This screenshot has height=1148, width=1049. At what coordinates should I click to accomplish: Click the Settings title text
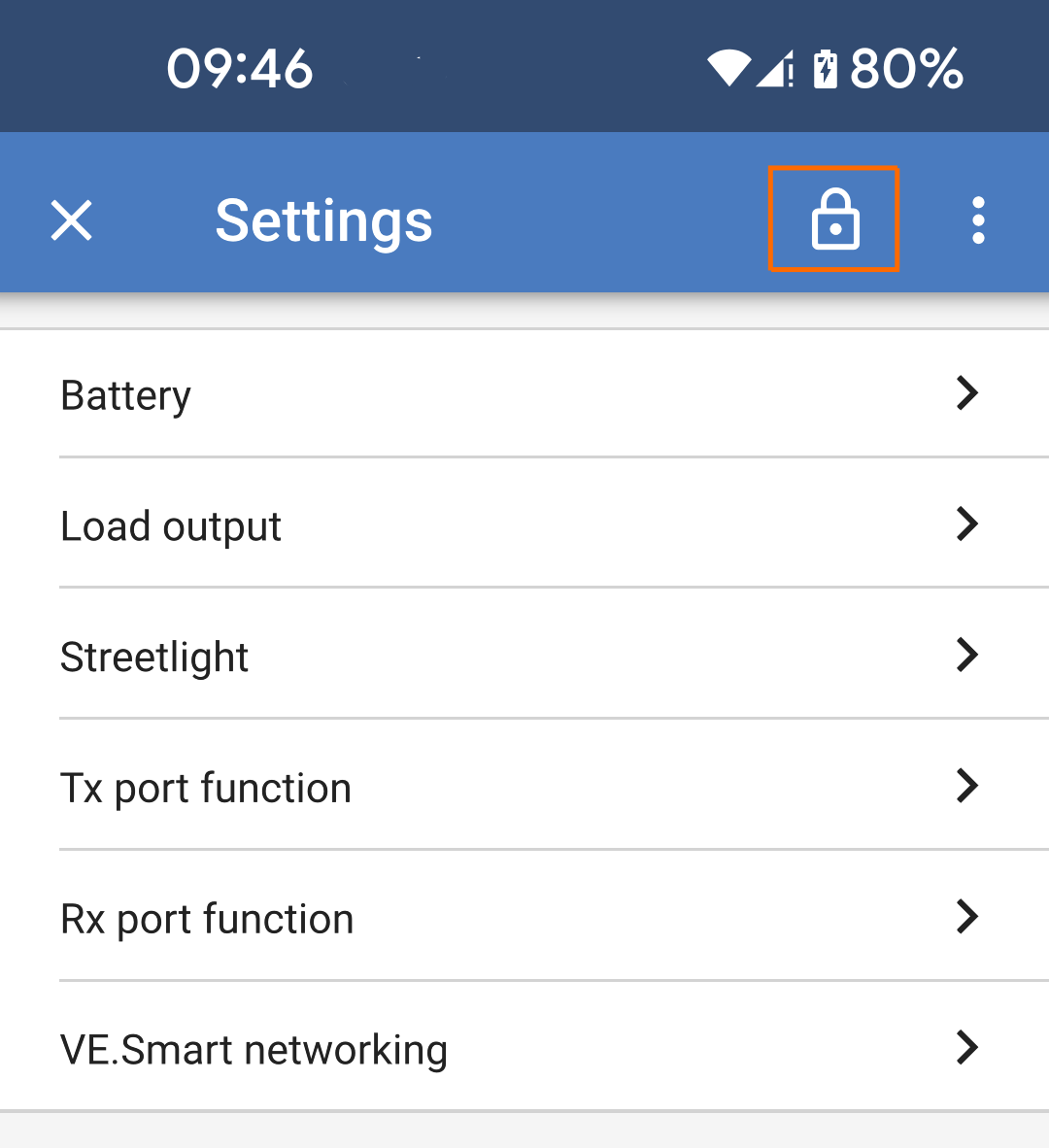coord(324,219)
